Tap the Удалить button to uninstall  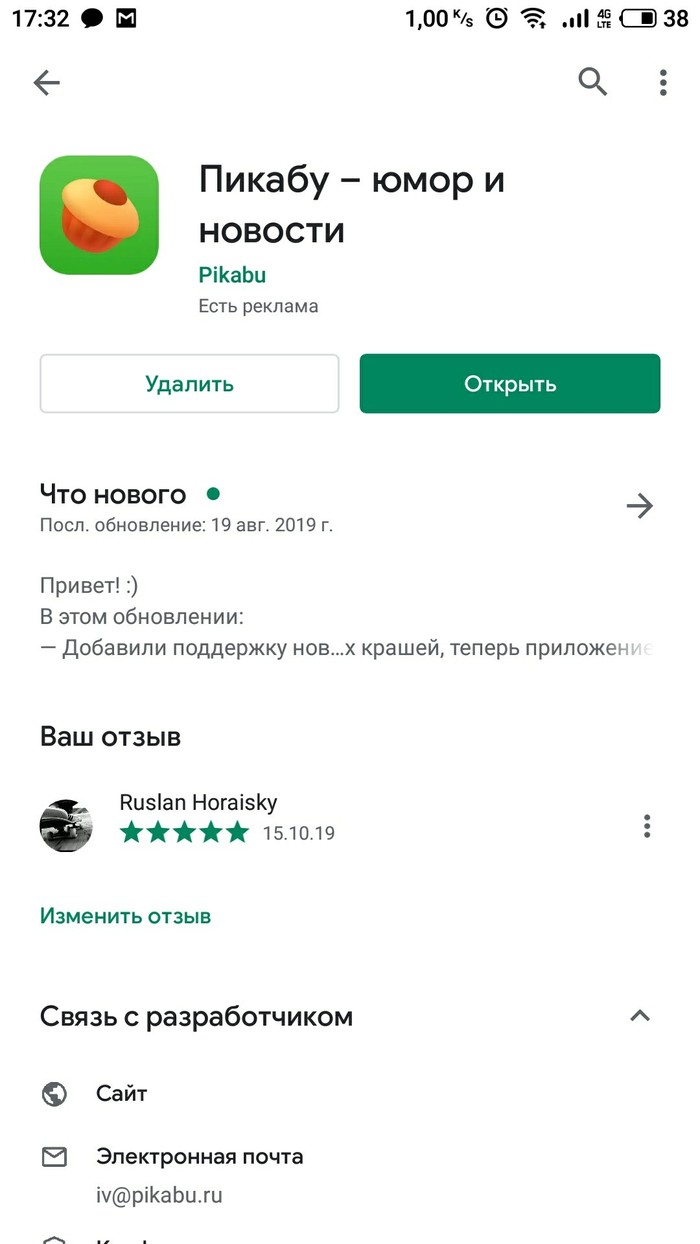[x=189, y=384]
